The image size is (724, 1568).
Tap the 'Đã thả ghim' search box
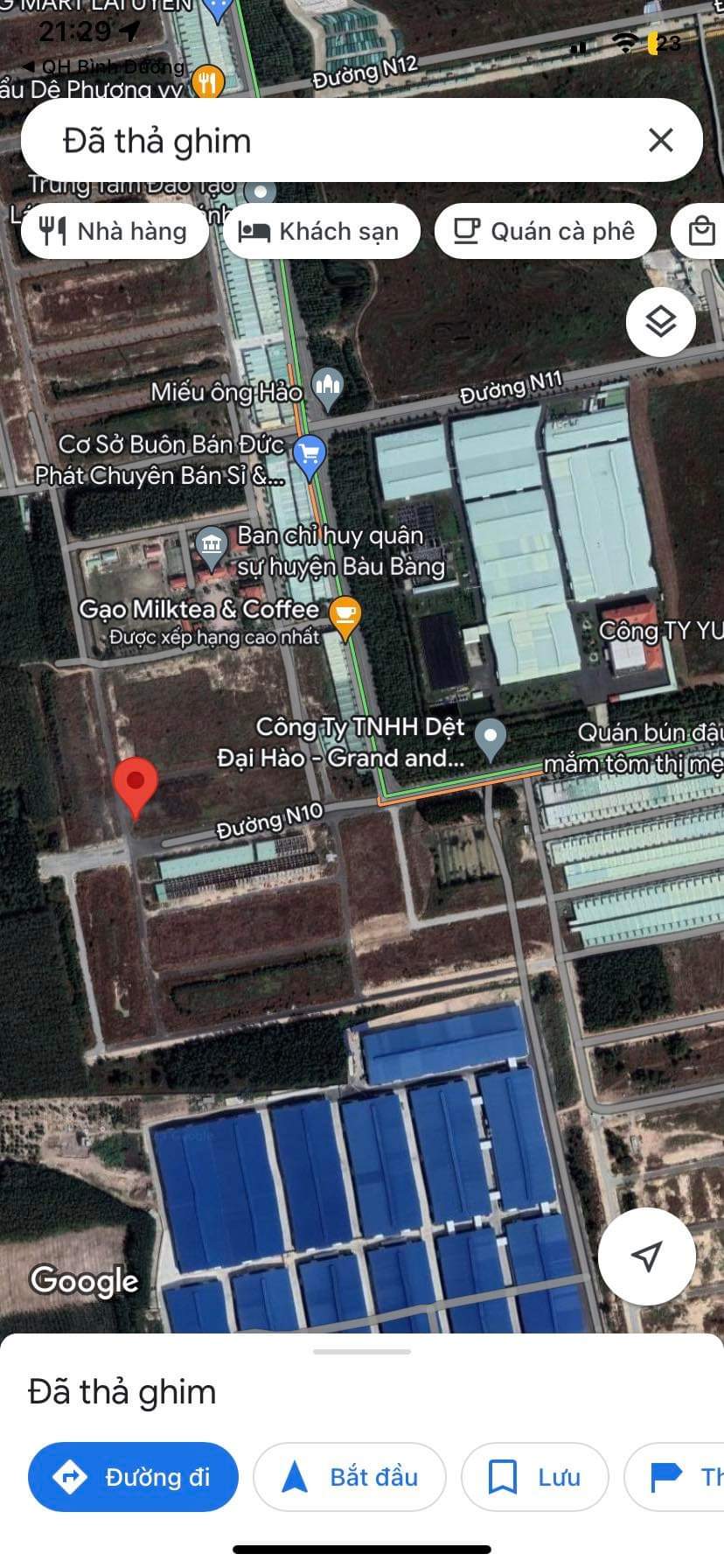pos(332,140)
